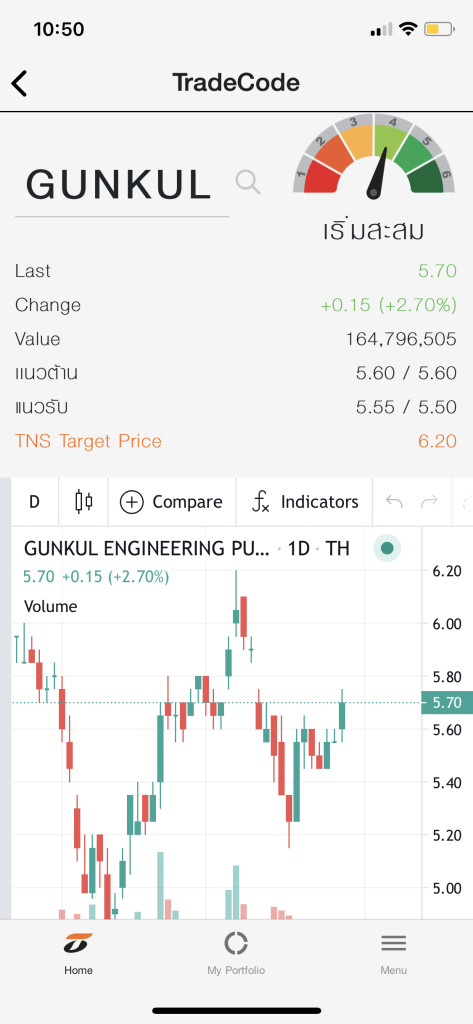The width and height of the screenshot is (473, 1024).
Task: Undo the last chart action
Action: [x=394, y=502]
